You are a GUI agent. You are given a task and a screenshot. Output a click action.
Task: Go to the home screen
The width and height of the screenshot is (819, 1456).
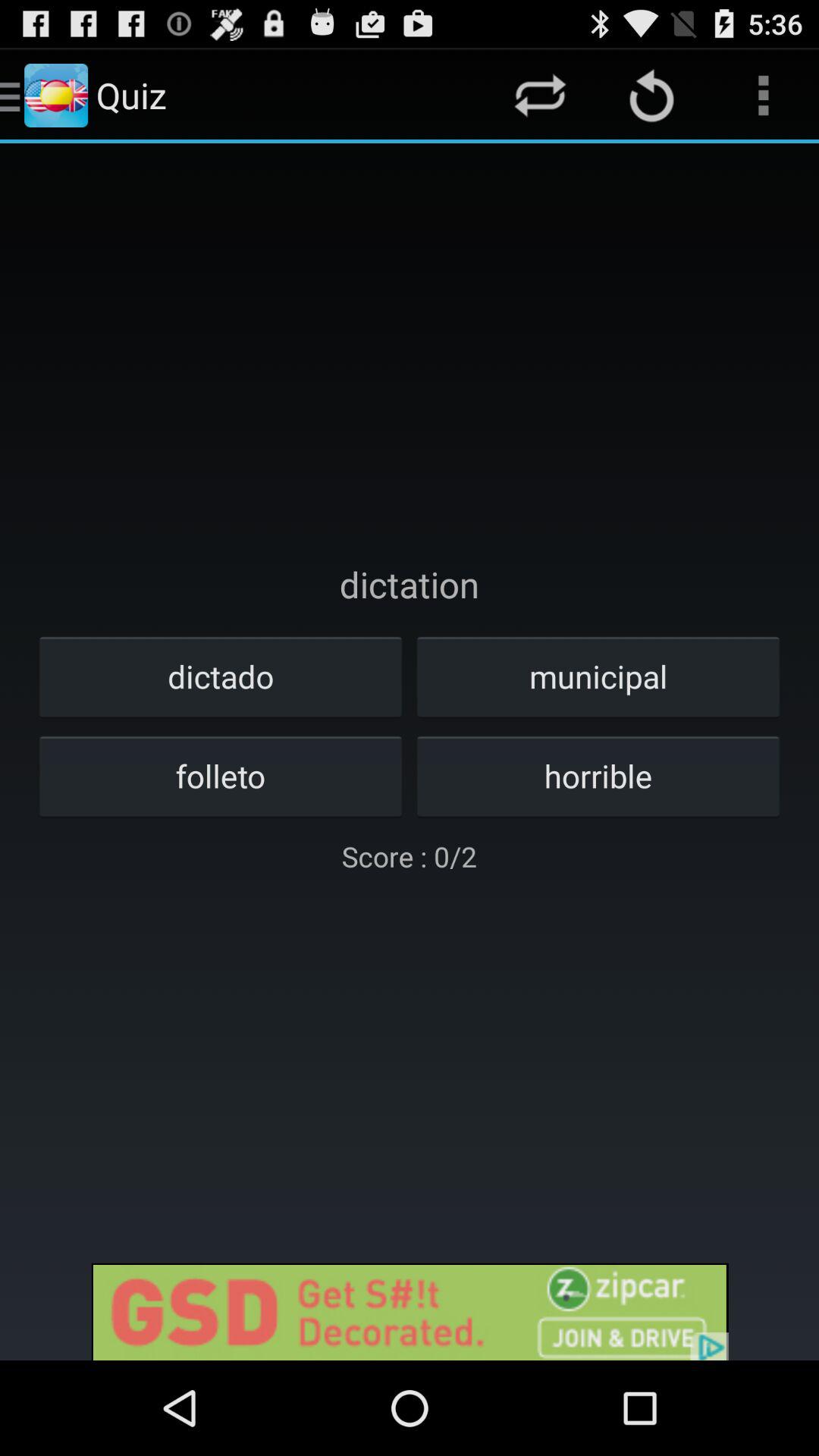point(409,1408)
